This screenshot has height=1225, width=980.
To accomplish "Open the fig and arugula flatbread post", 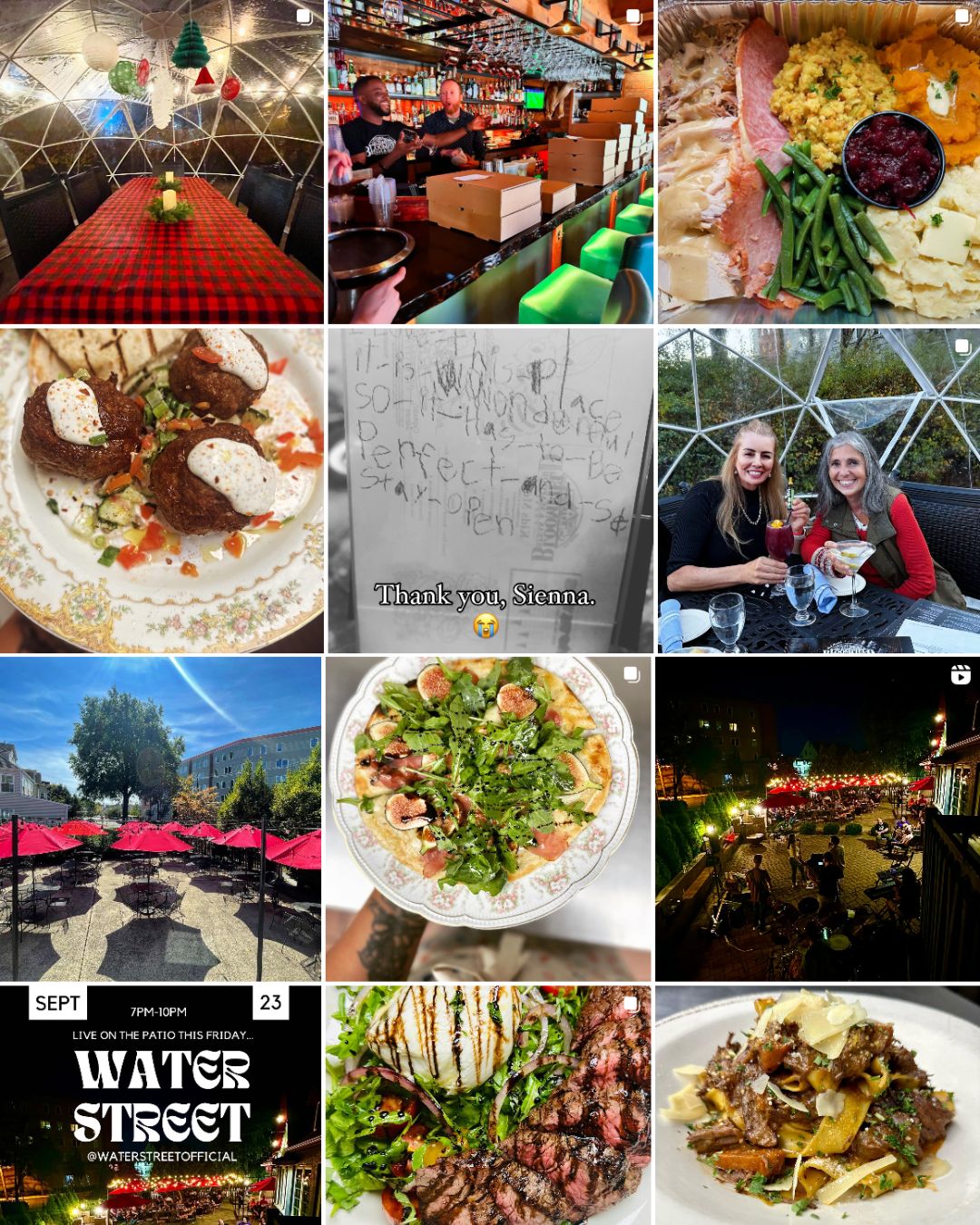I will [x=490, y=818].
